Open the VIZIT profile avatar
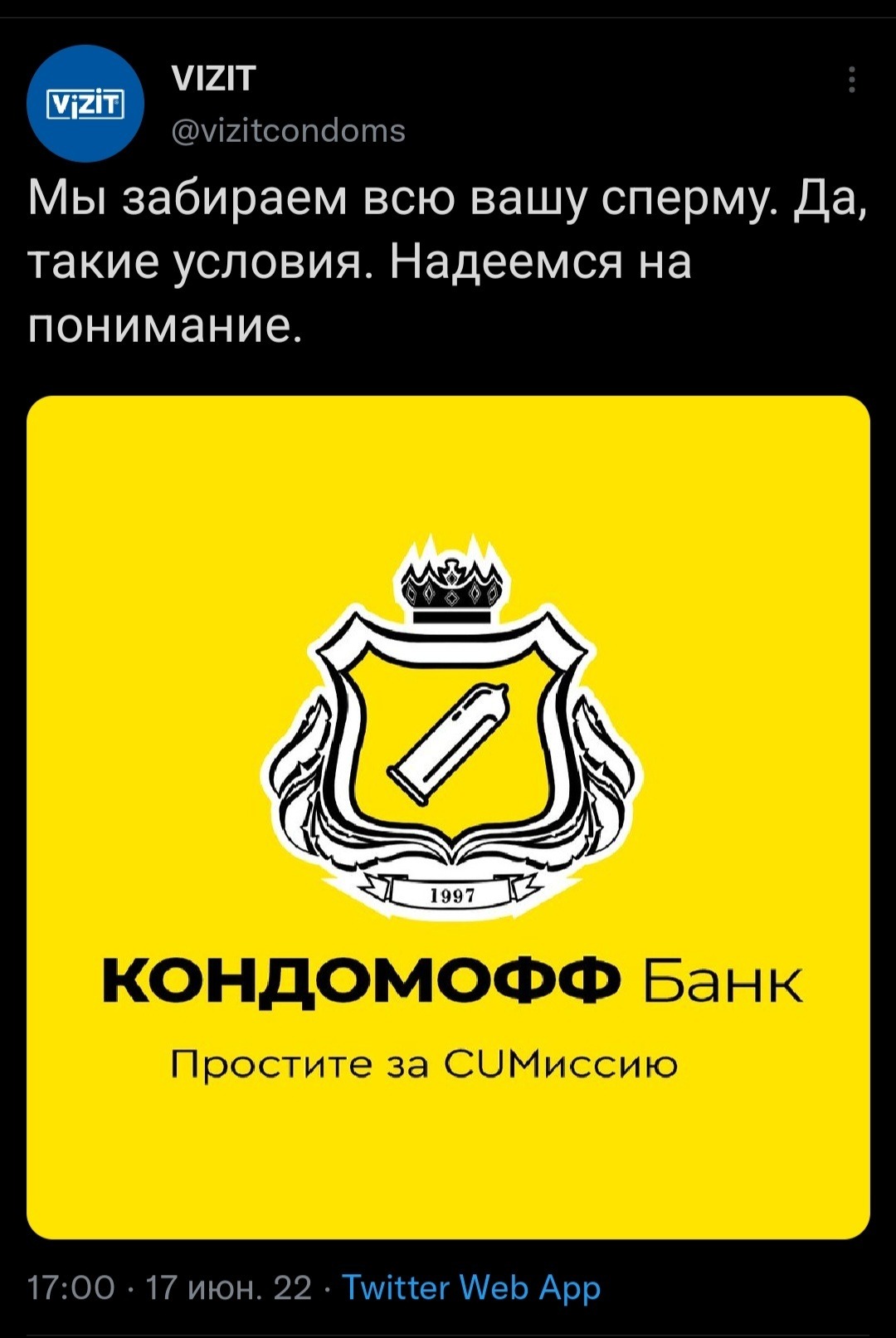Image resolution: width=896 pixels, height=1338 pixels. (85, 104)
